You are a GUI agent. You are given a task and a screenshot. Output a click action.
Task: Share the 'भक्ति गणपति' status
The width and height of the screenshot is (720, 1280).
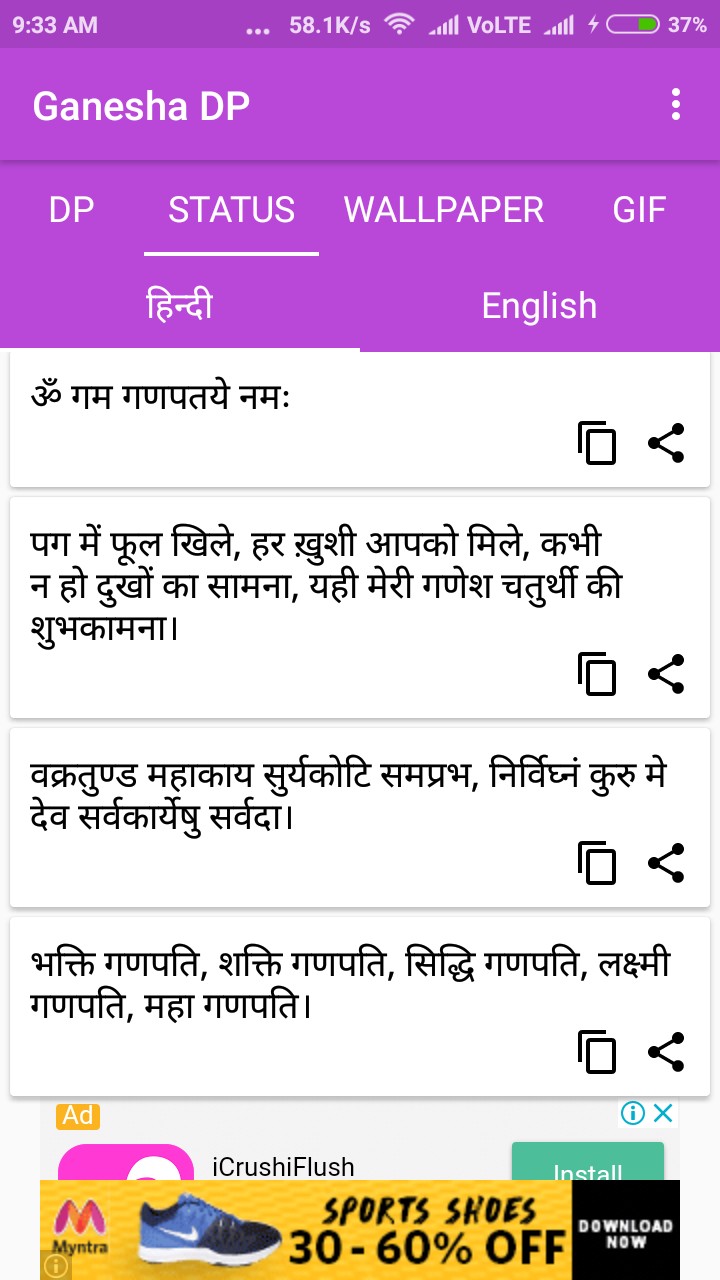(x=666, y=1052)
